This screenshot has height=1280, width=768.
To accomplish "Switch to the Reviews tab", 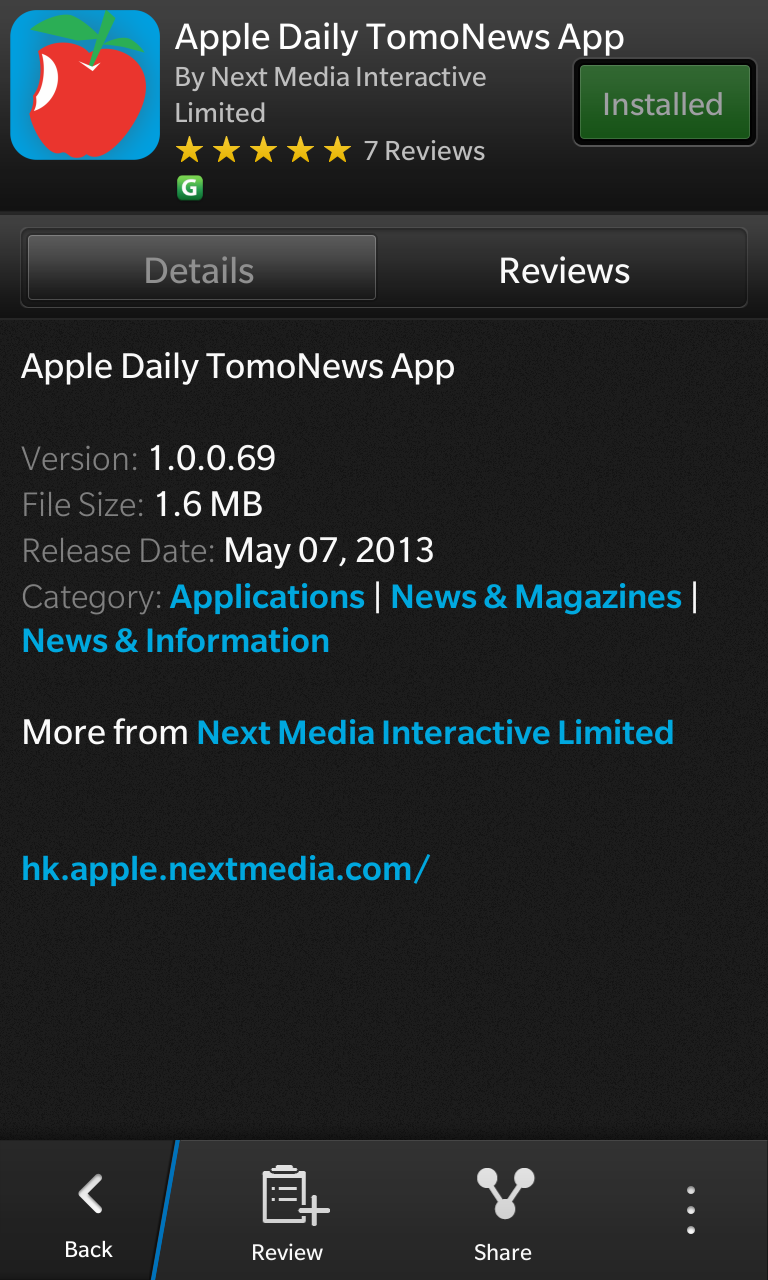I will pos(564,270).
